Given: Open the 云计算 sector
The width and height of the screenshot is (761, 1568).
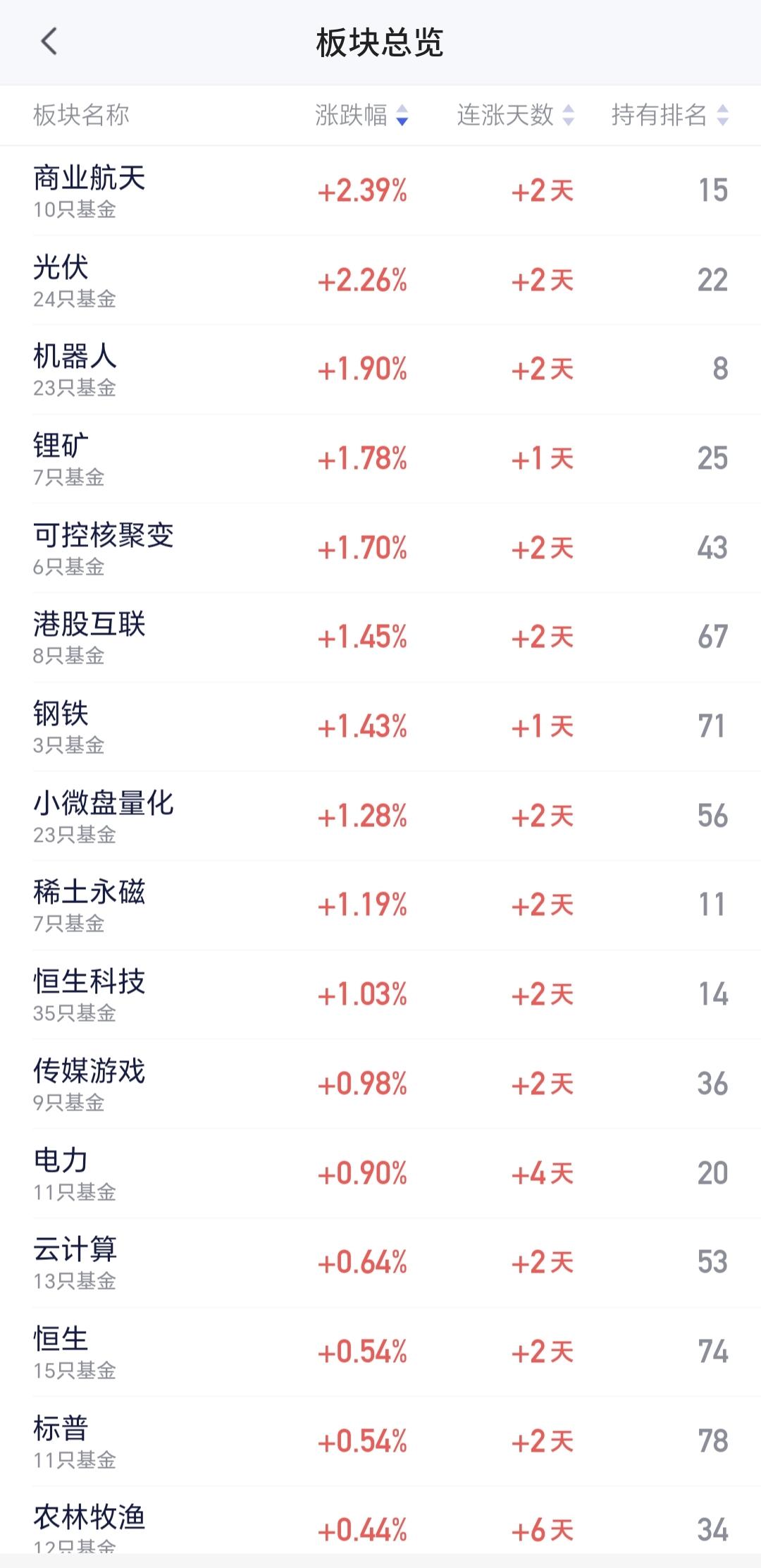Looking at the screenshot, I should click(x=380, y=1262).
